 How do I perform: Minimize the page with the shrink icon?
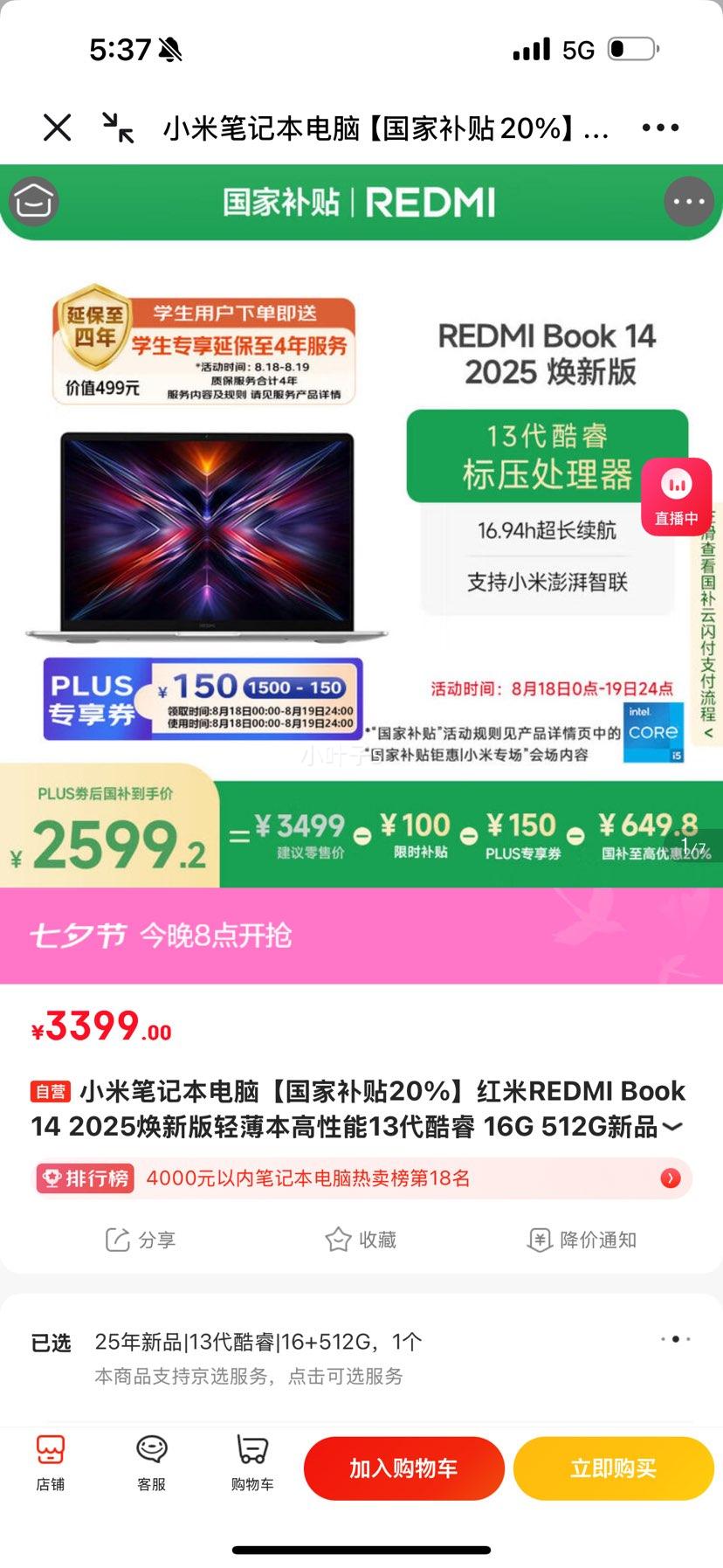click(118, 128)
